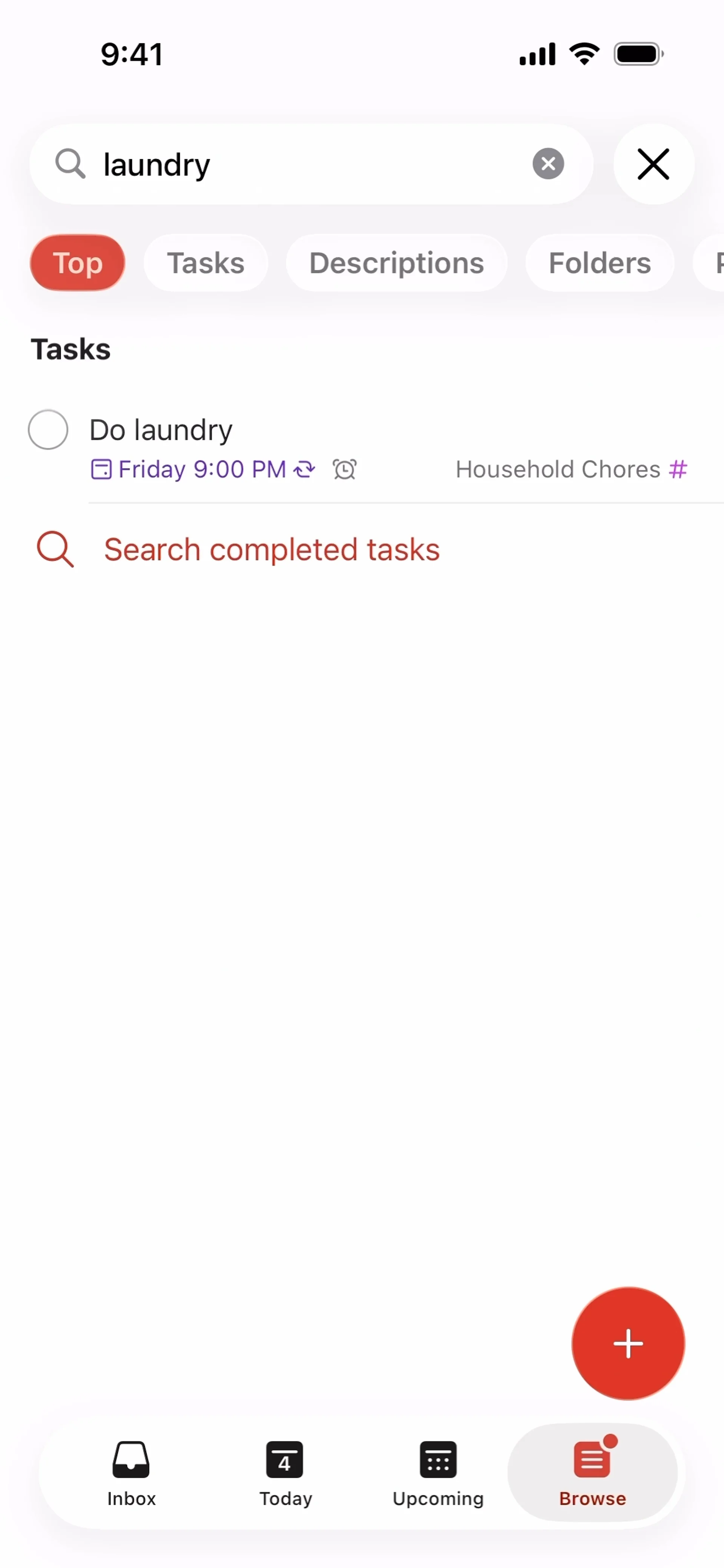The image size is (724, 1568).
Task: Filter results by Descriptions
Action: tap(396, 263)
